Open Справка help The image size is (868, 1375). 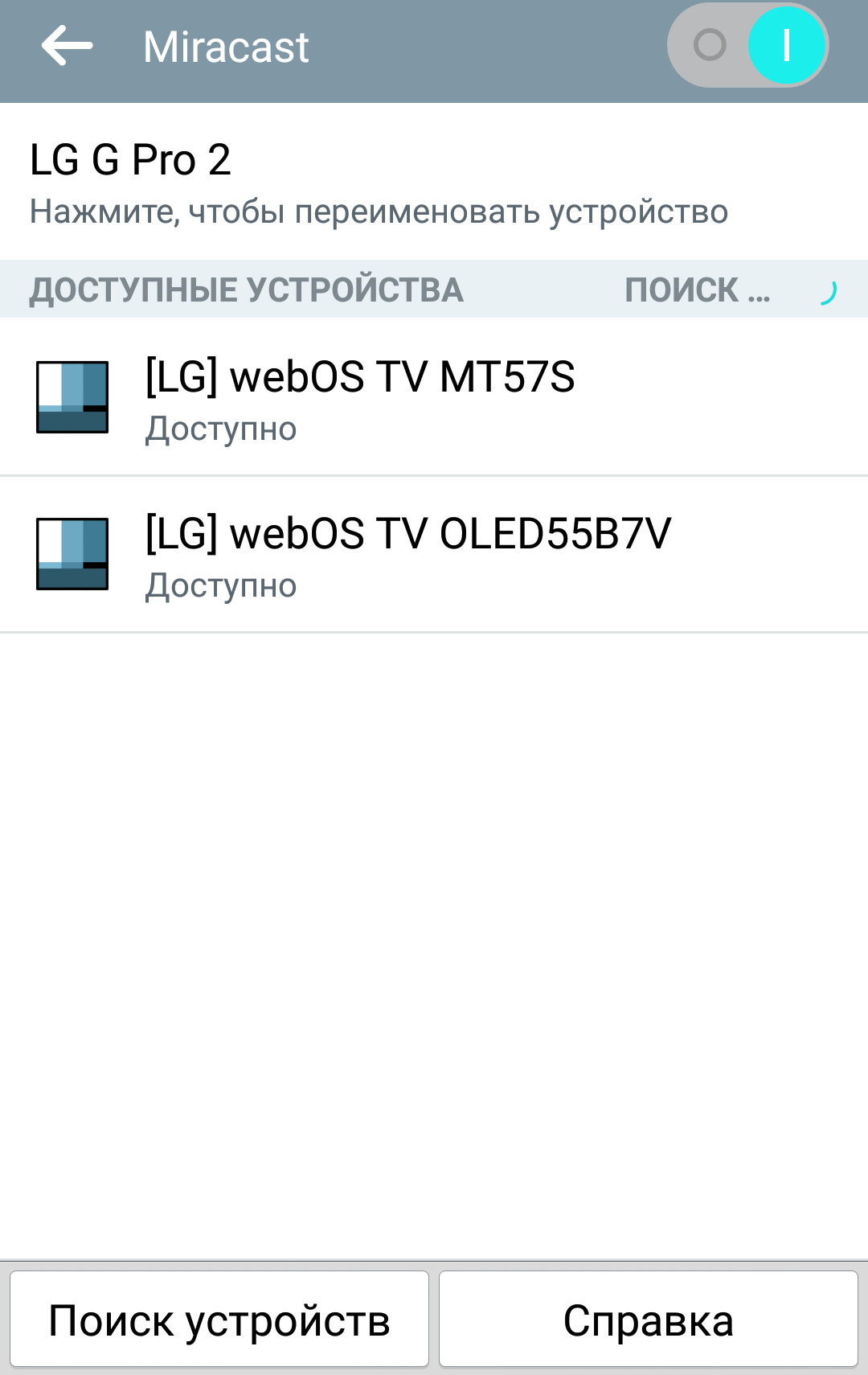point(648,1320)
